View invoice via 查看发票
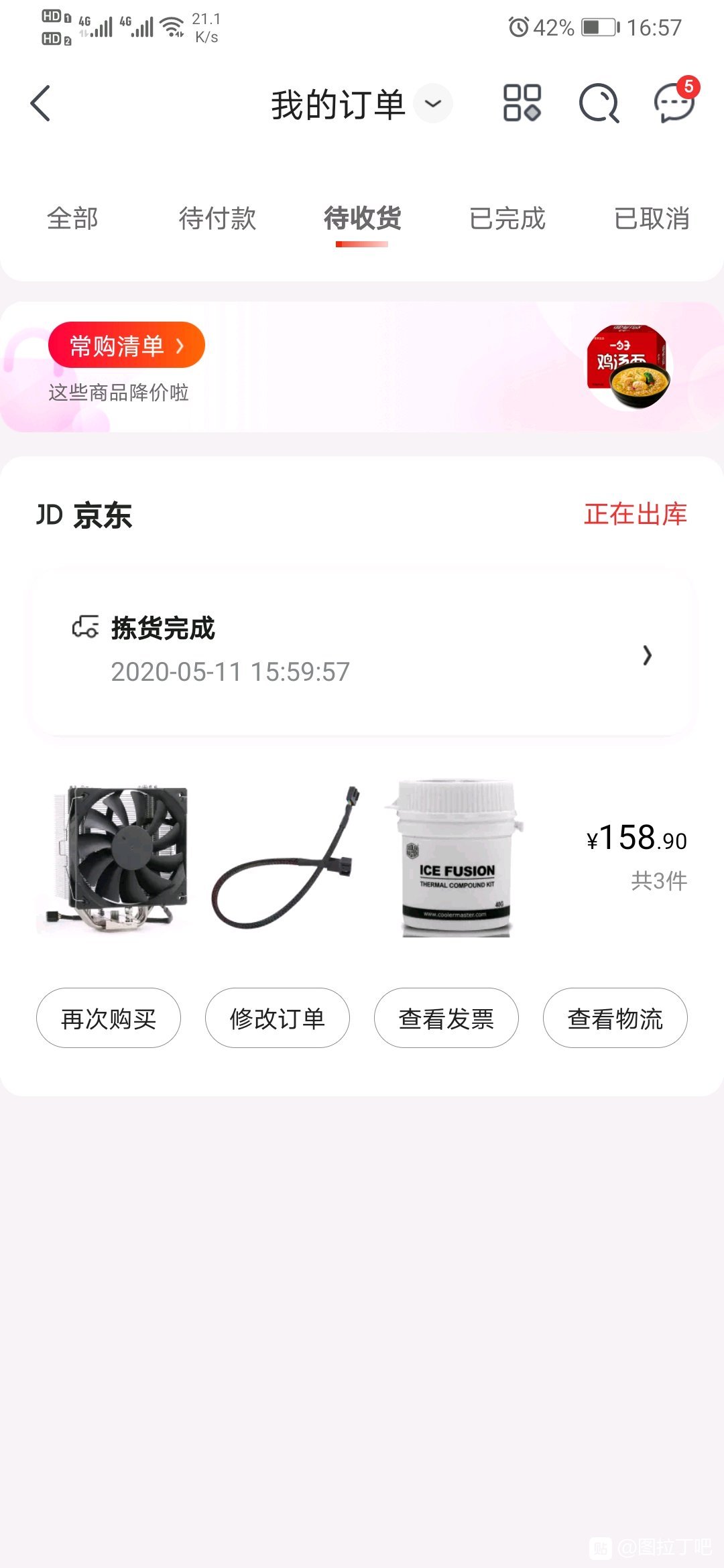This screenshot has height=1568, width=724. point(446,1018)
